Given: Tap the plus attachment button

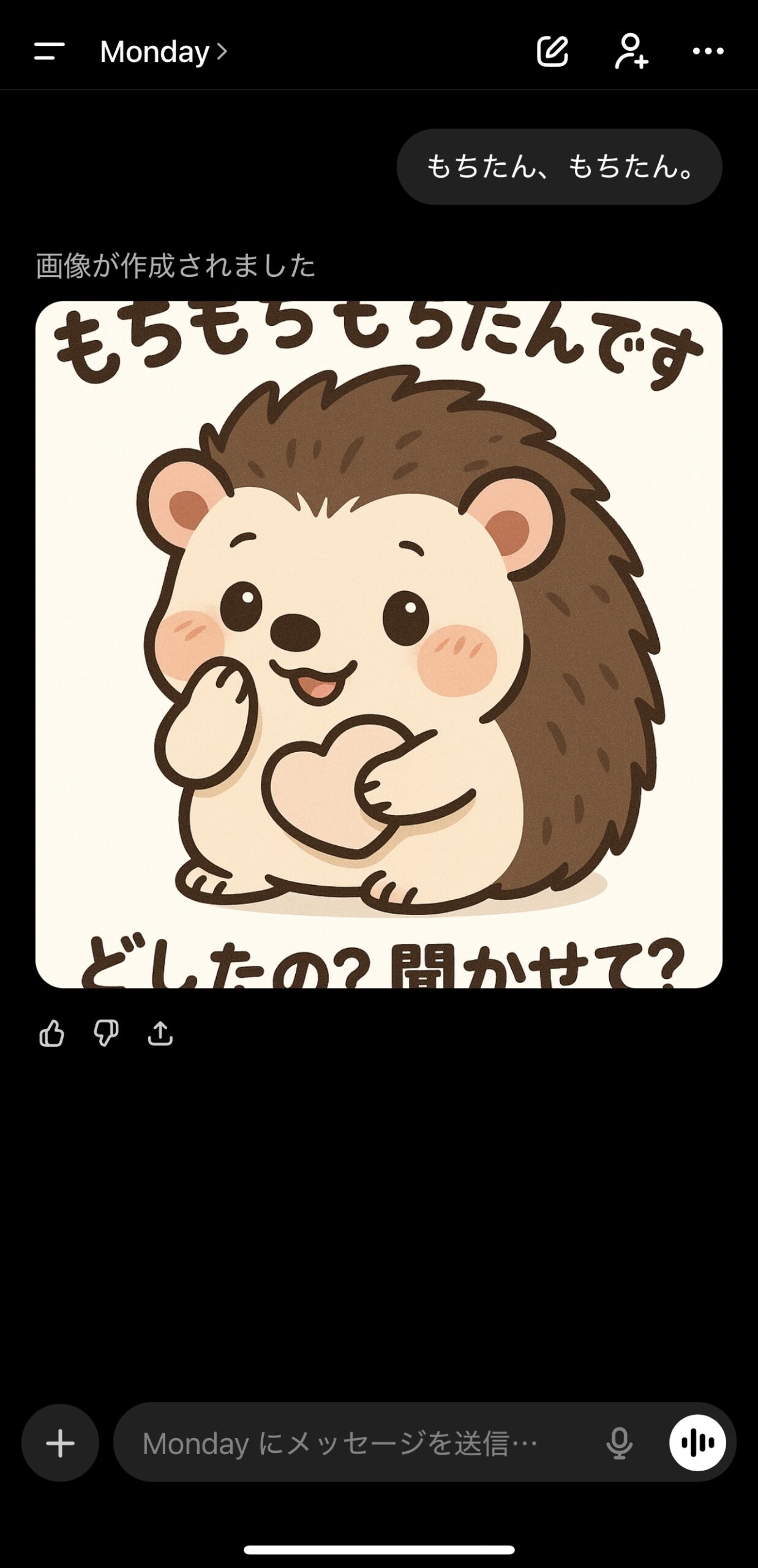Looking at the screenshot, I should point(60,1444).
